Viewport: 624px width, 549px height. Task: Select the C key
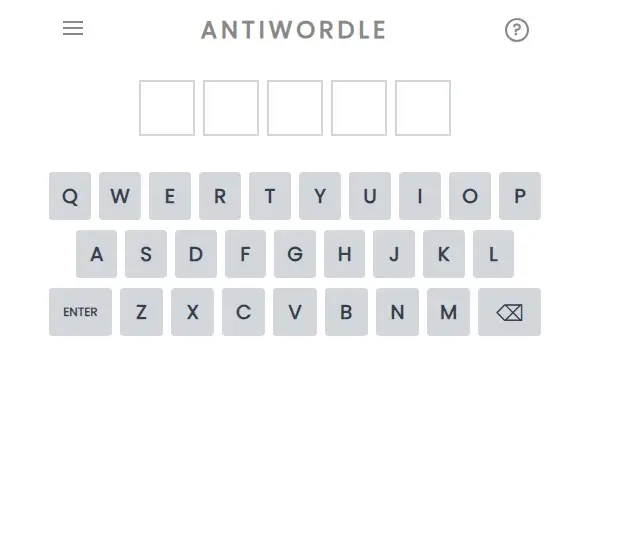[x=243, y=312]
